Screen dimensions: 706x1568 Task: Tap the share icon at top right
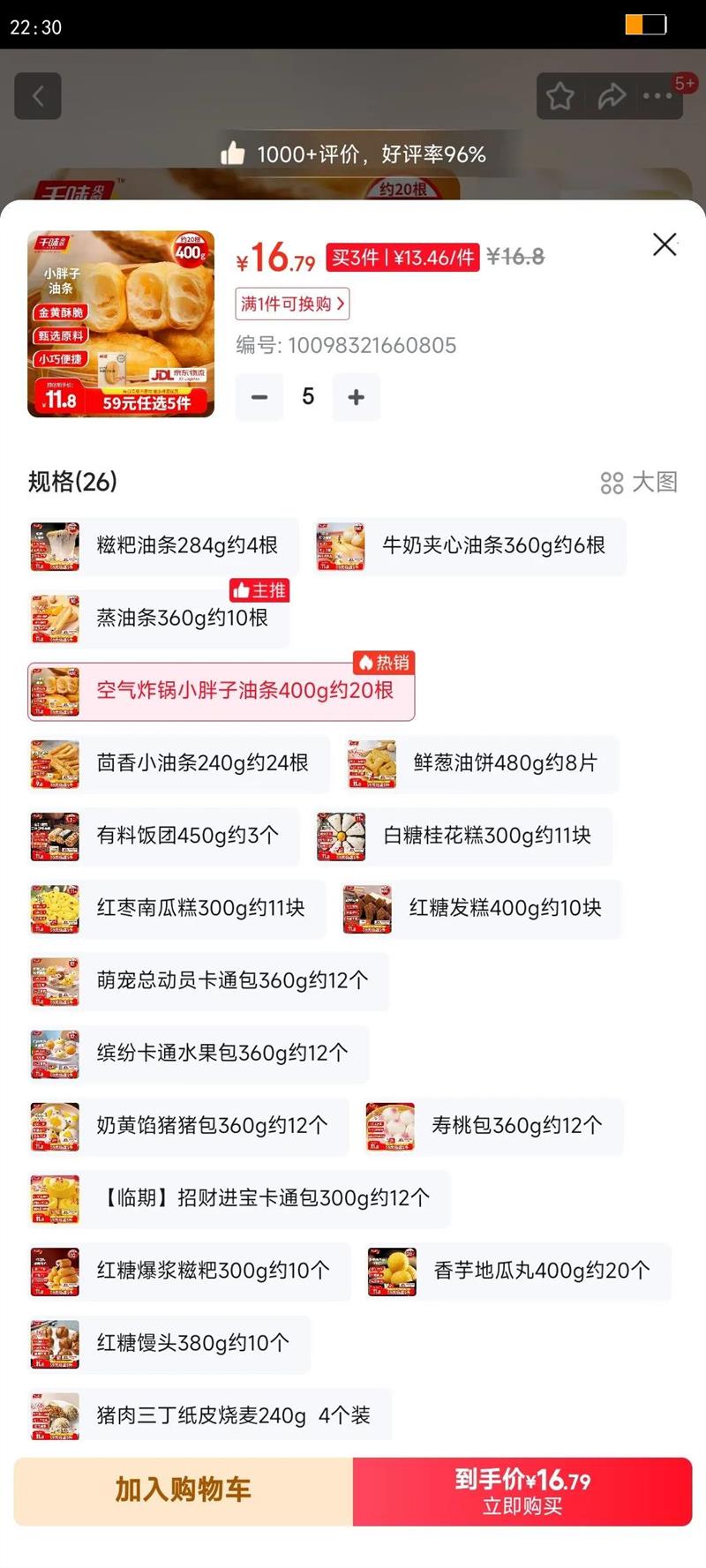[611, 97]
